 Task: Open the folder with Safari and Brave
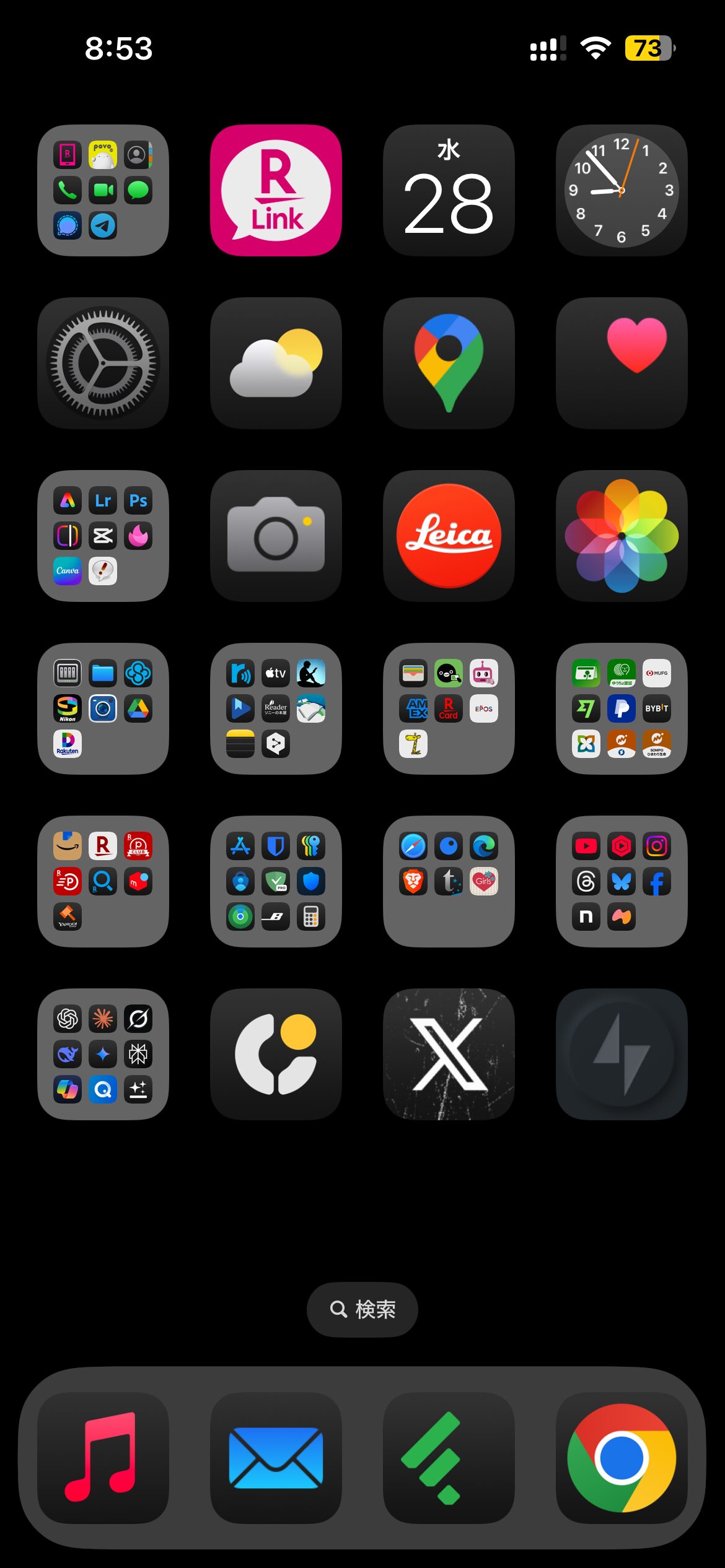click(449, 881)
